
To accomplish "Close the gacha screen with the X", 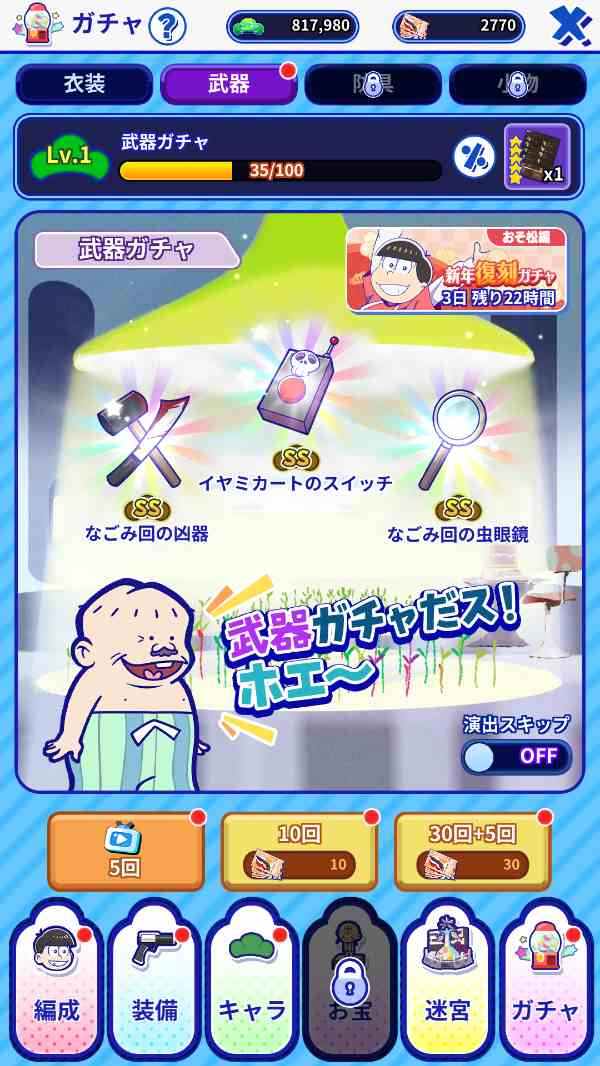I will pyautogui.click(x=570, y=25).
